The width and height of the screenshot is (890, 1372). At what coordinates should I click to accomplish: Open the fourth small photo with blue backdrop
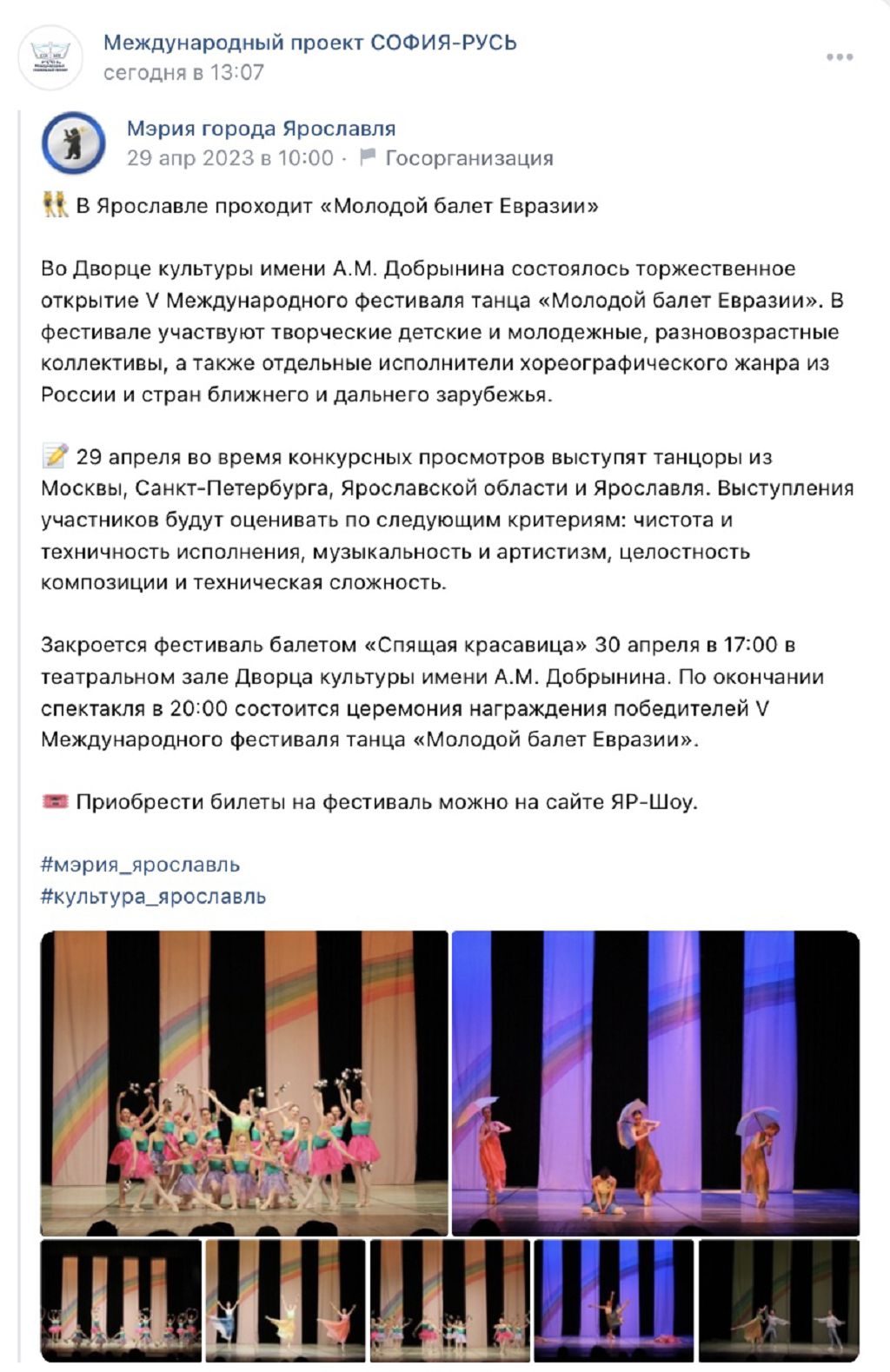click(x=614, y=1300)
